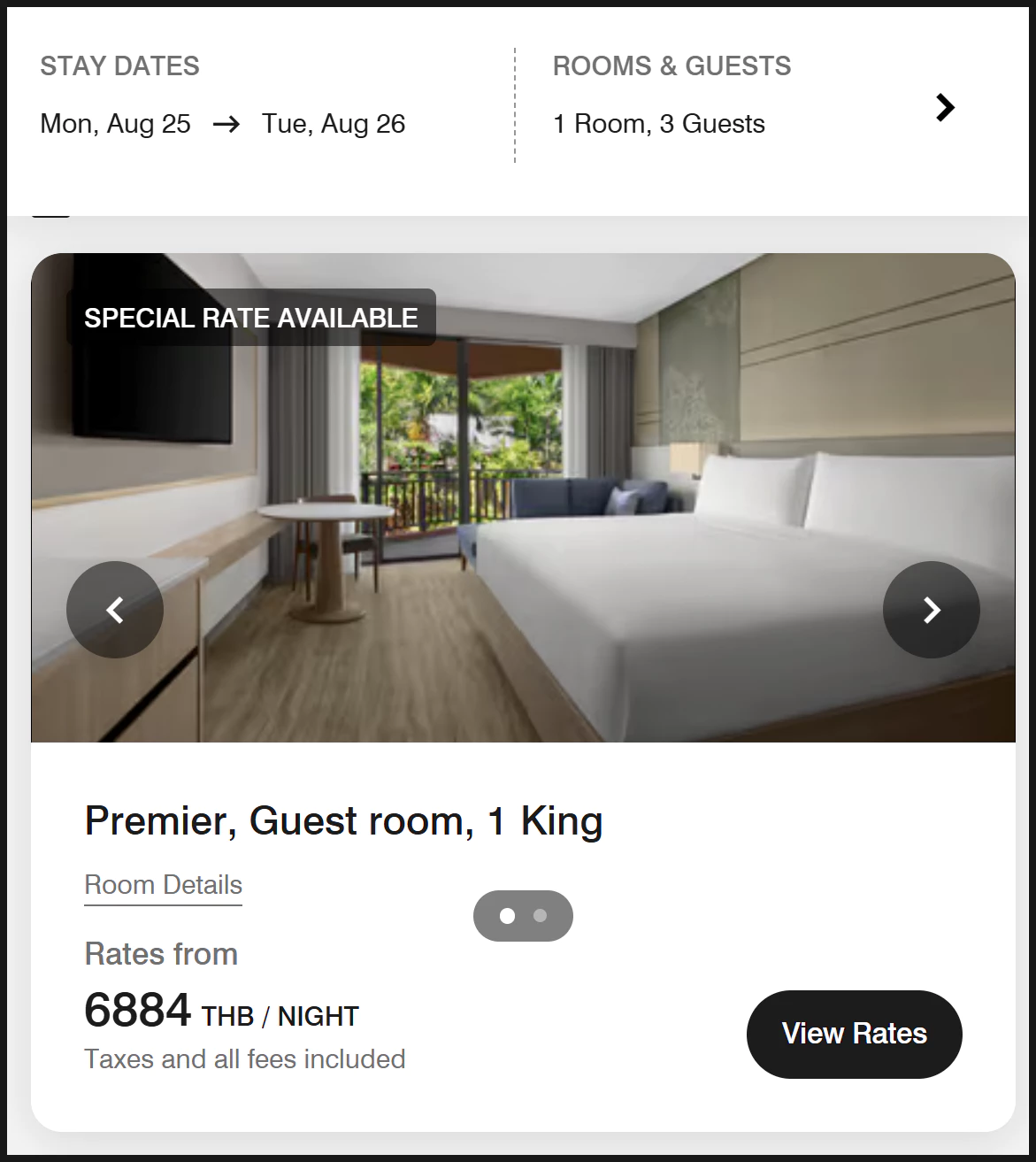Show previous room photo

click(115, 610)
